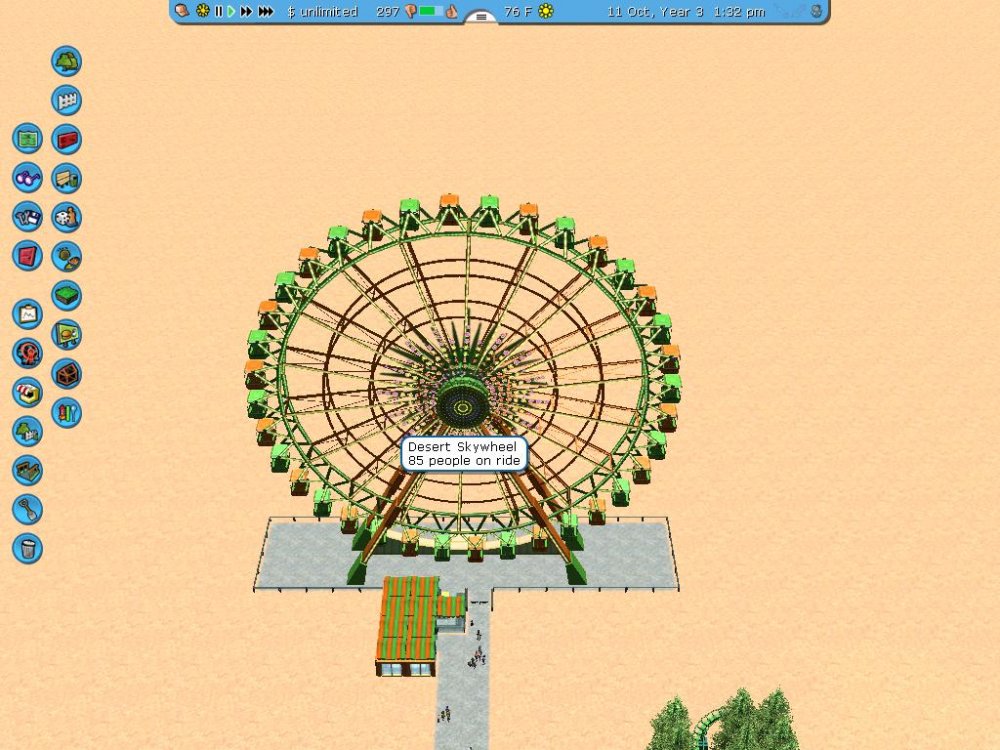Viewport: 1000px width, 750px height.
Task: Select the trash can delete tool
Action: 27,548
